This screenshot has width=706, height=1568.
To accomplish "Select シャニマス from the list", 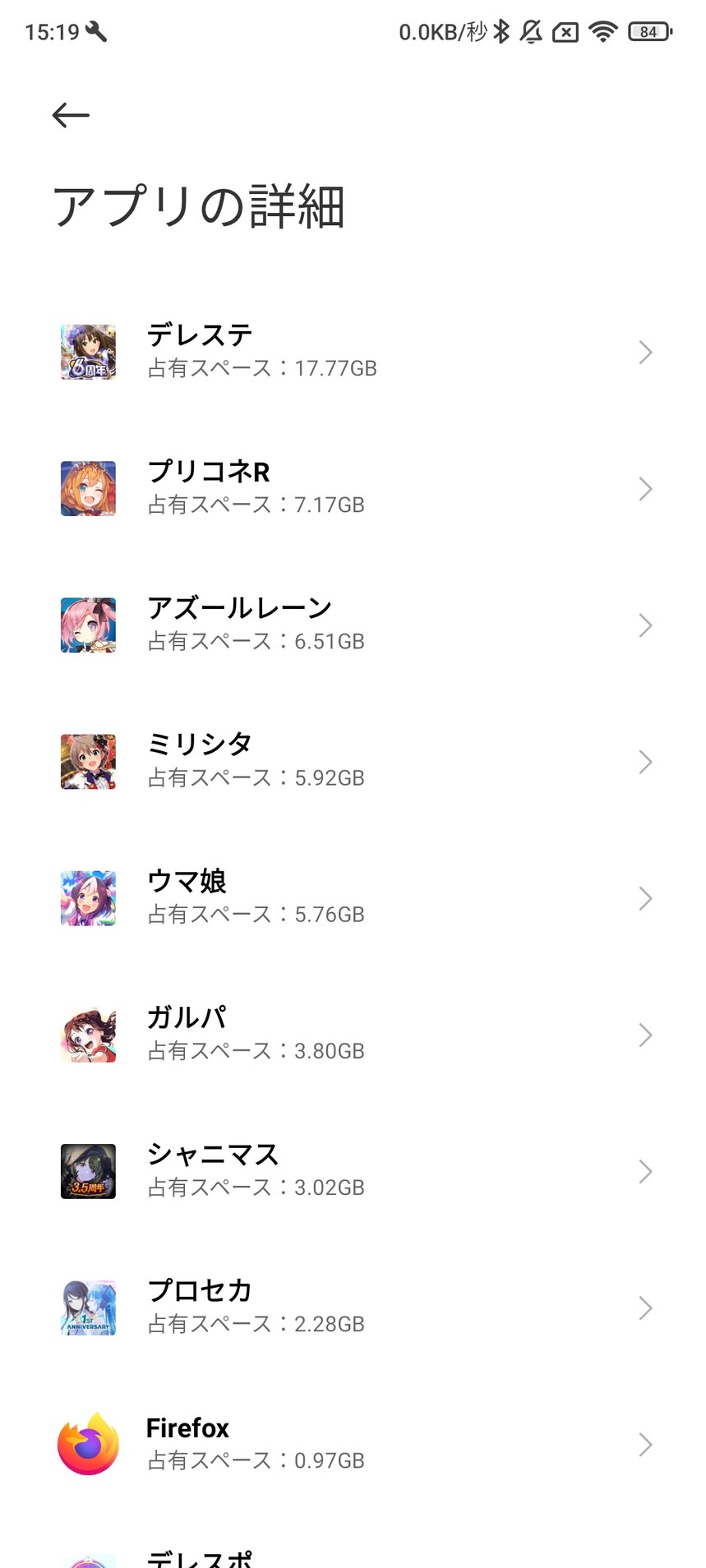I will 353,1170.
